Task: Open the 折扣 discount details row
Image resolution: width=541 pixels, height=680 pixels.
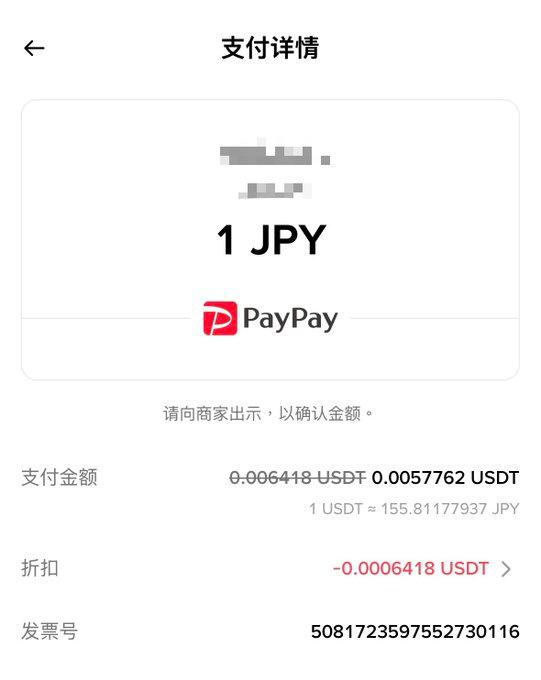Action: [x=270, y=569]
